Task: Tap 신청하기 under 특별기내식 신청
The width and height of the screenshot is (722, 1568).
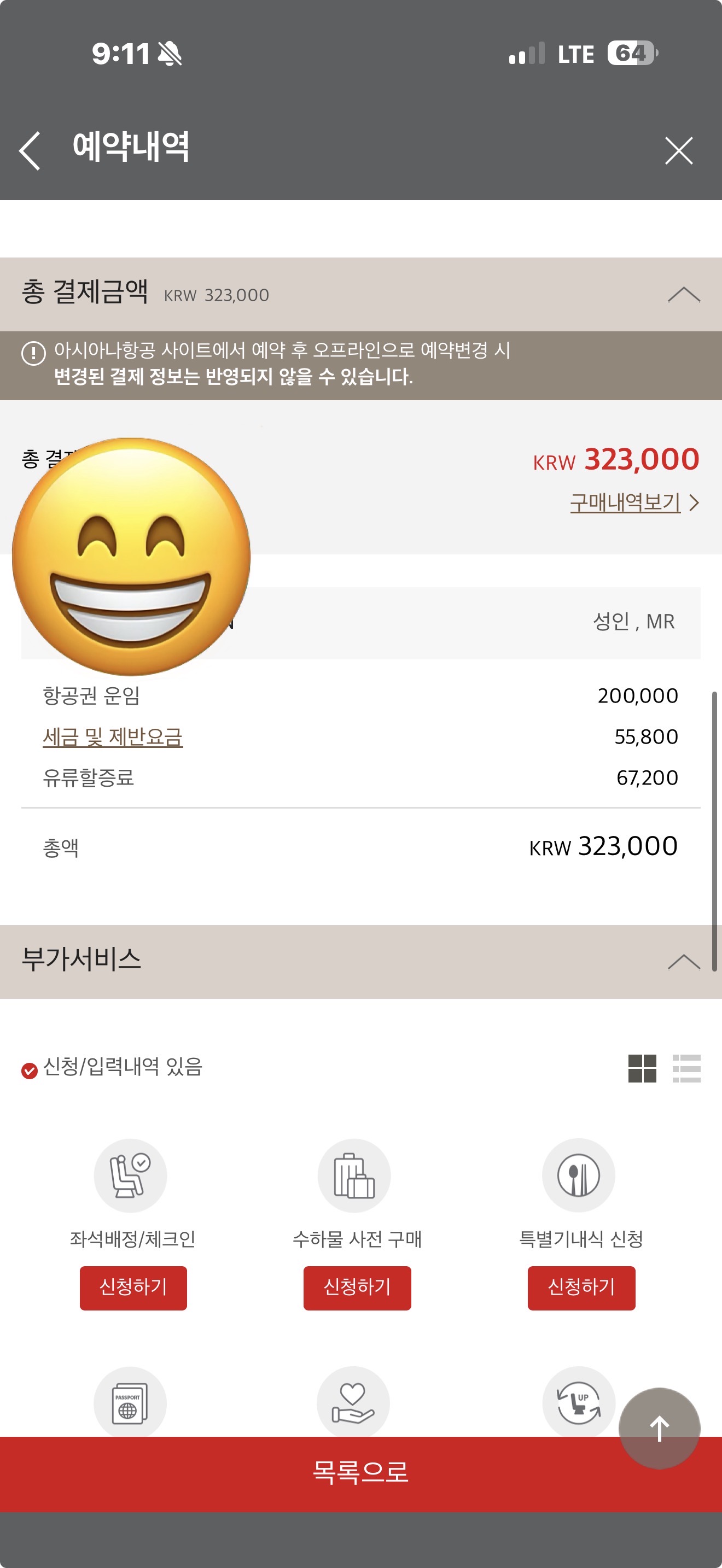Action: pos(581,1288)
